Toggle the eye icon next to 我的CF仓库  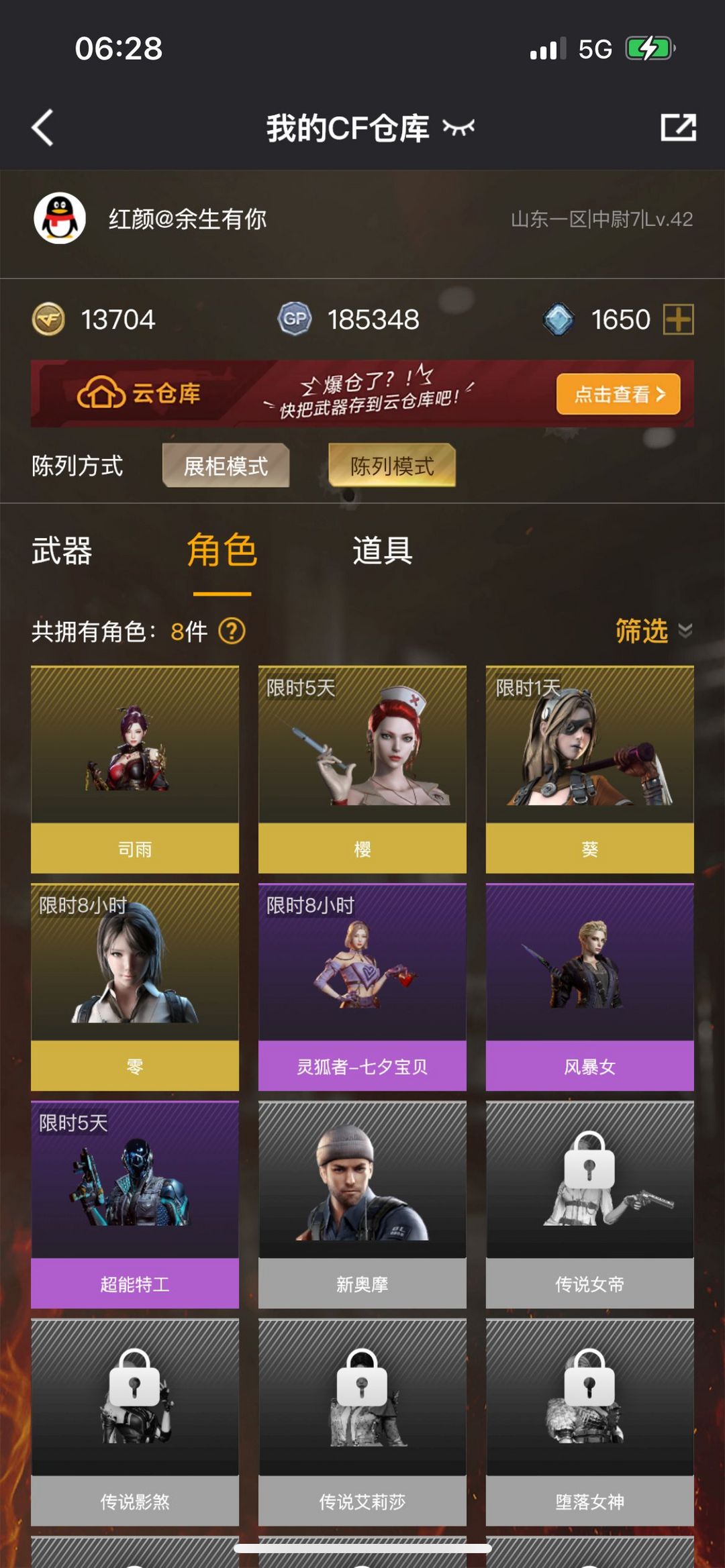458,127
